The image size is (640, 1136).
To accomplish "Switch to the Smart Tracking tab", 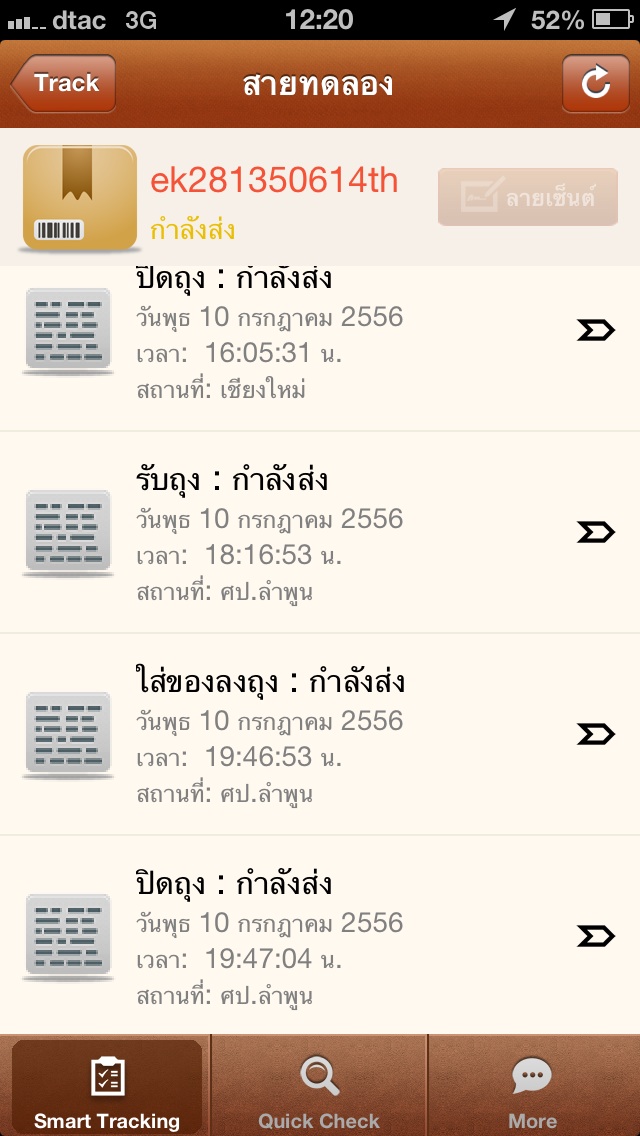I will coord(107,1087).
